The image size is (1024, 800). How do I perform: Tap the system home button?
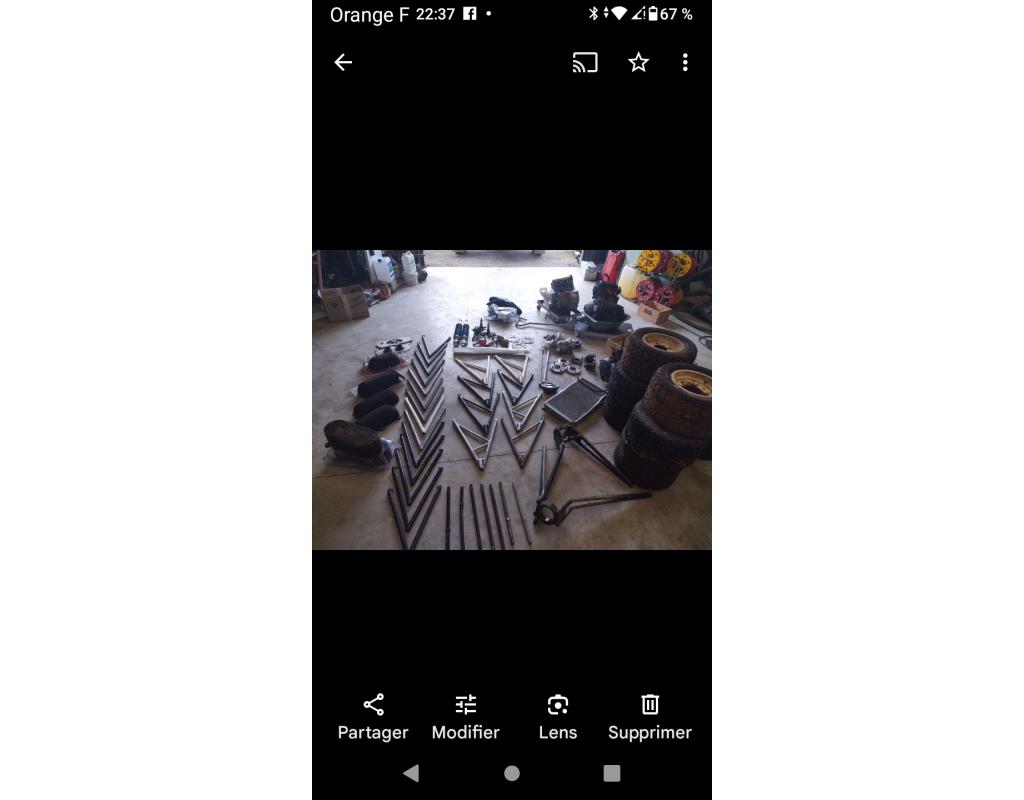512,773
